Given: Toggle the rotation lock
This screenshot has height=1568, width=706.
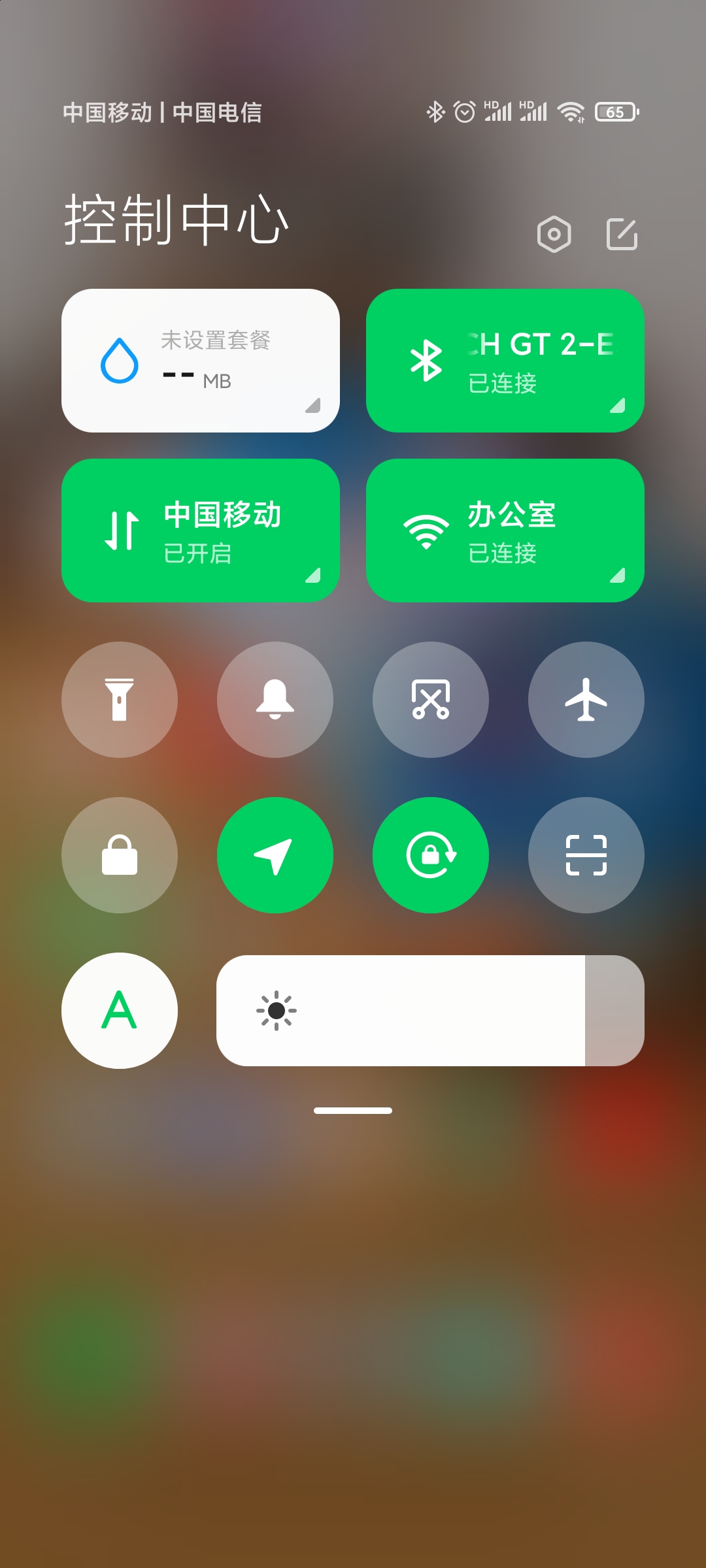Looking at the screenshot, I should click(431, 855).
